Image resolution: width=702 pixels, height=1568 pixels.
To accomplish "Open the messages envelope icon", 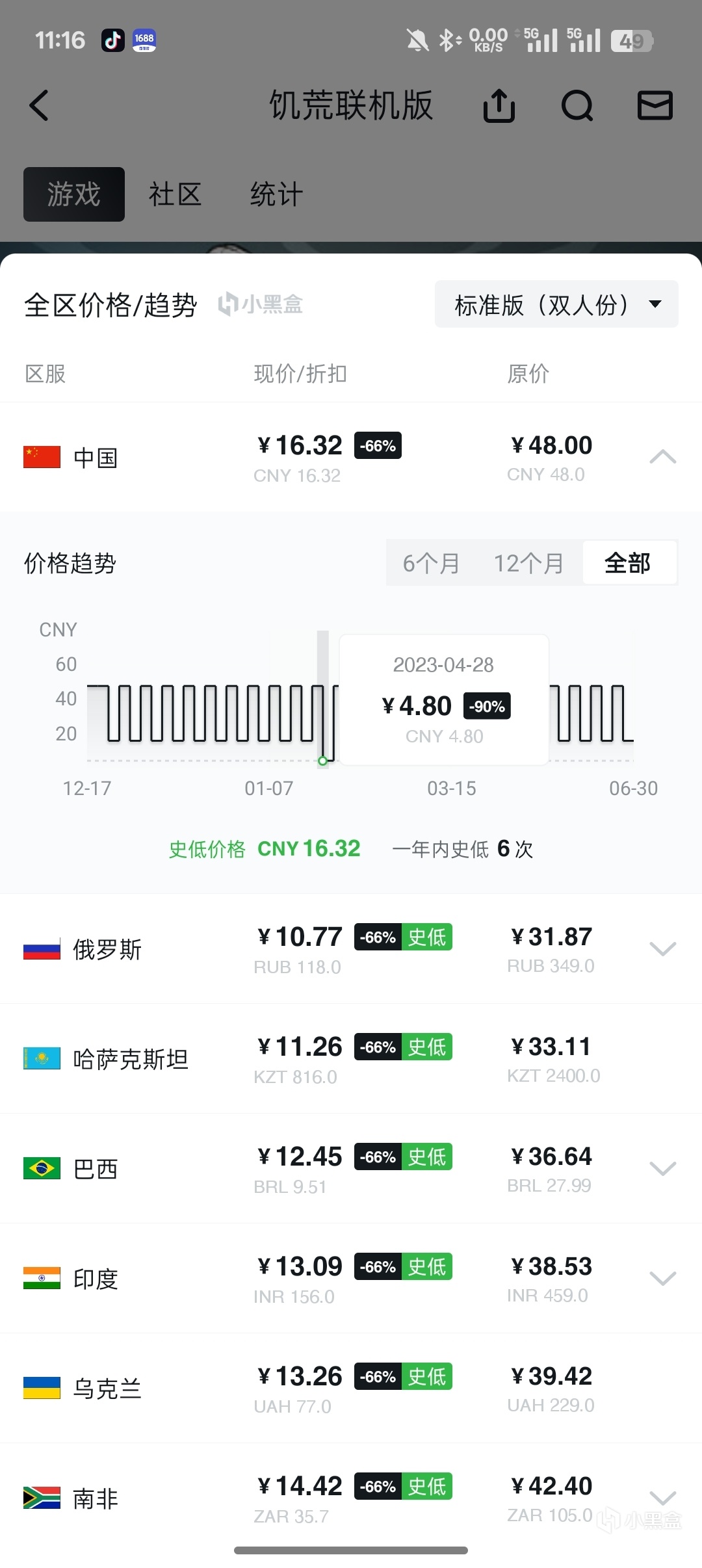I will coord(655,105).
